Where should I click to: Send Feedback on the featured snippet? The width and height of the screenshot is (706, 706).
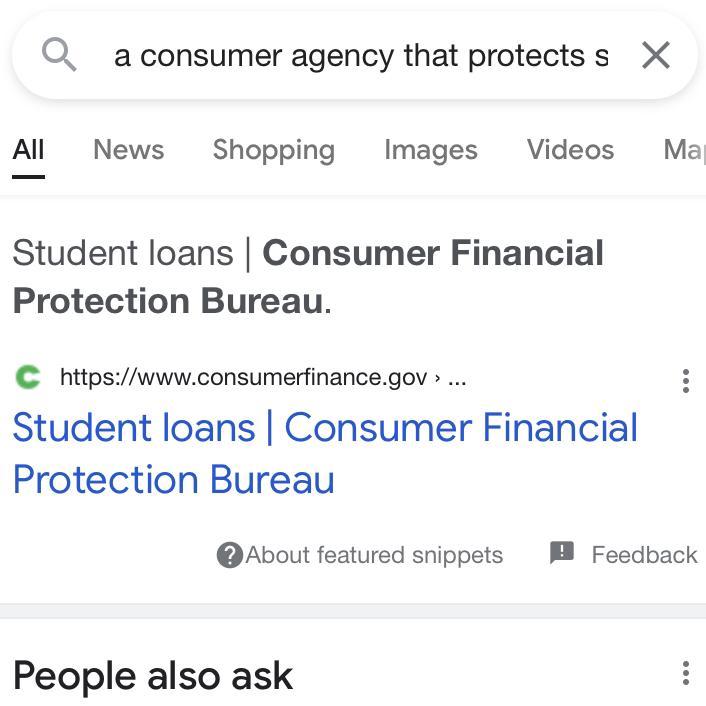(x=624, y=554)
